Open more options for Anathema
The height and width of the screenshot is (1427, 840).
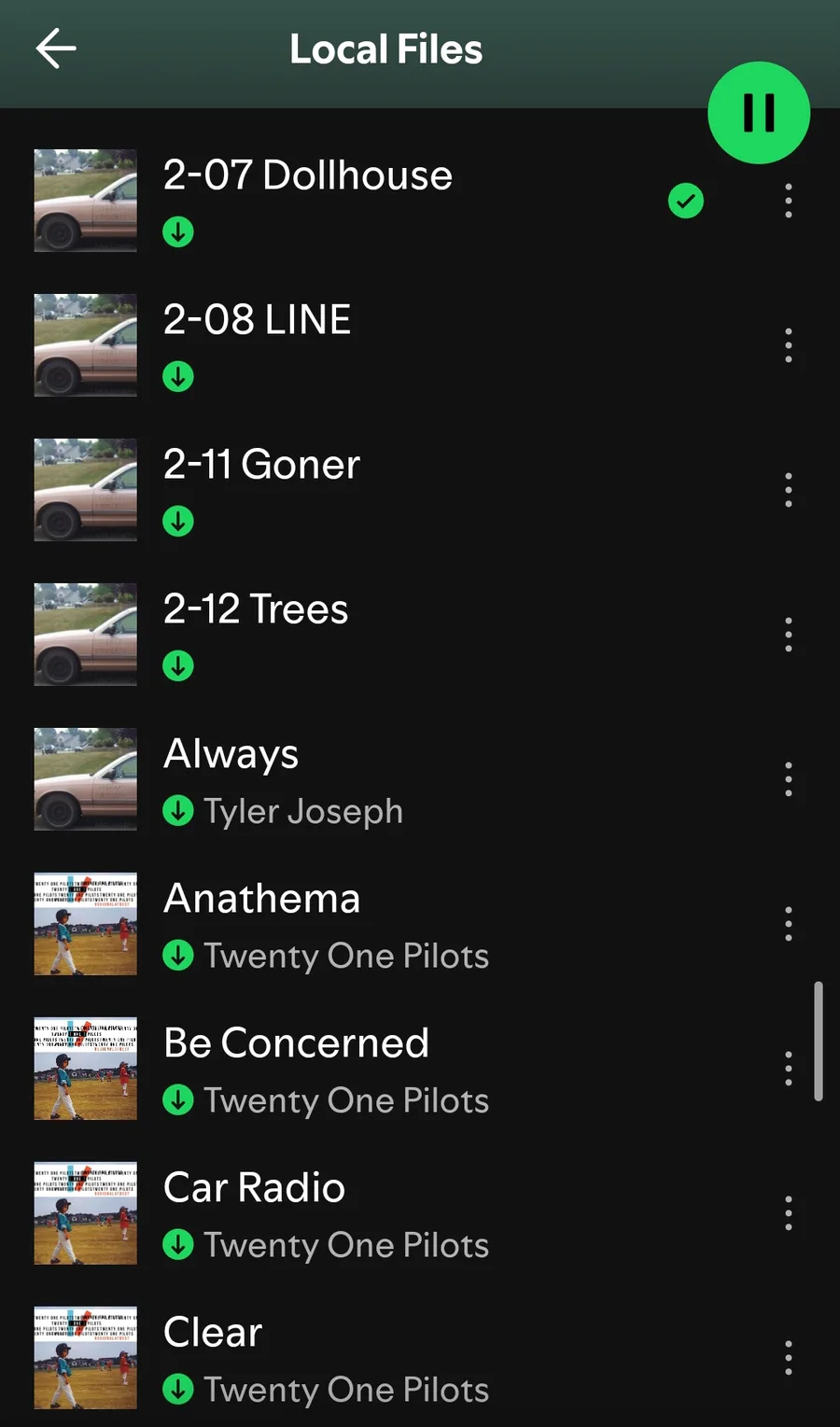coord(789,924)
